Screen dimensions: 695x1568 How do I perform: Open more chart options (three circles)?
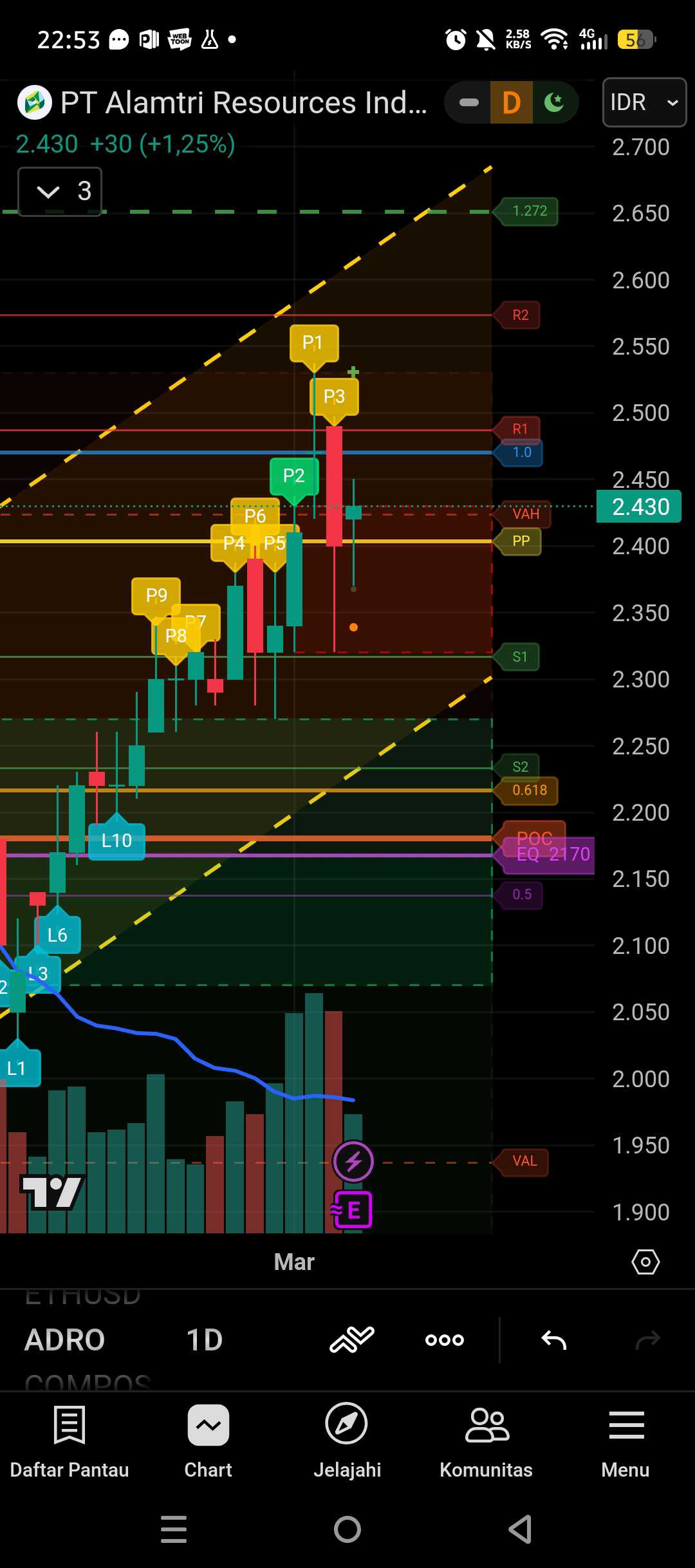pos(445,1340)
